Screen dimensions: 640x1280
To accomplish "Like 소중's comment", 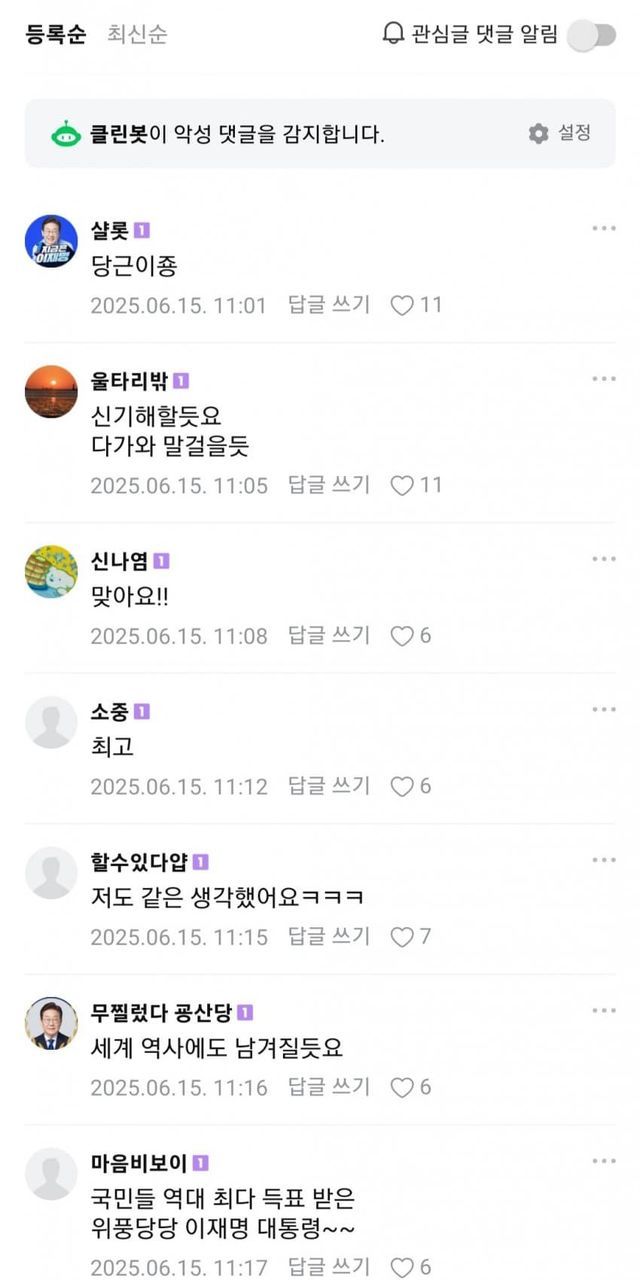I will (402, 787).
